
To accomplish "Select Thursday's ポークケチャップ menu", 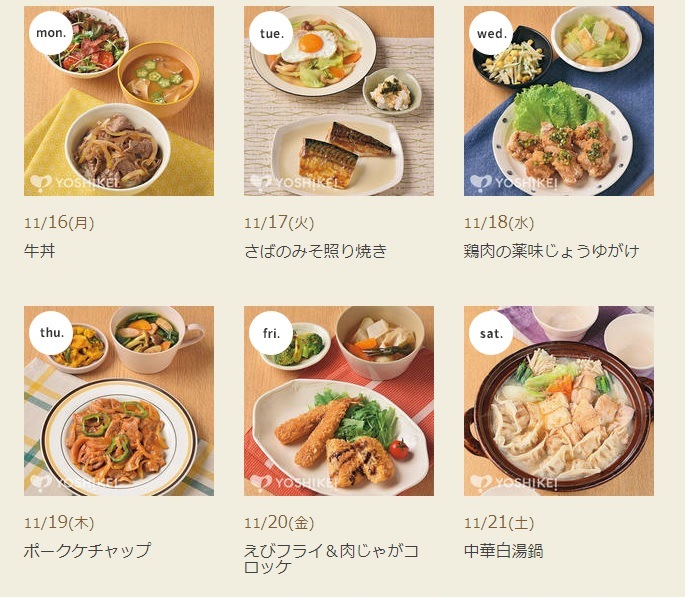I will pyautogui.click(x=118, y=401).
